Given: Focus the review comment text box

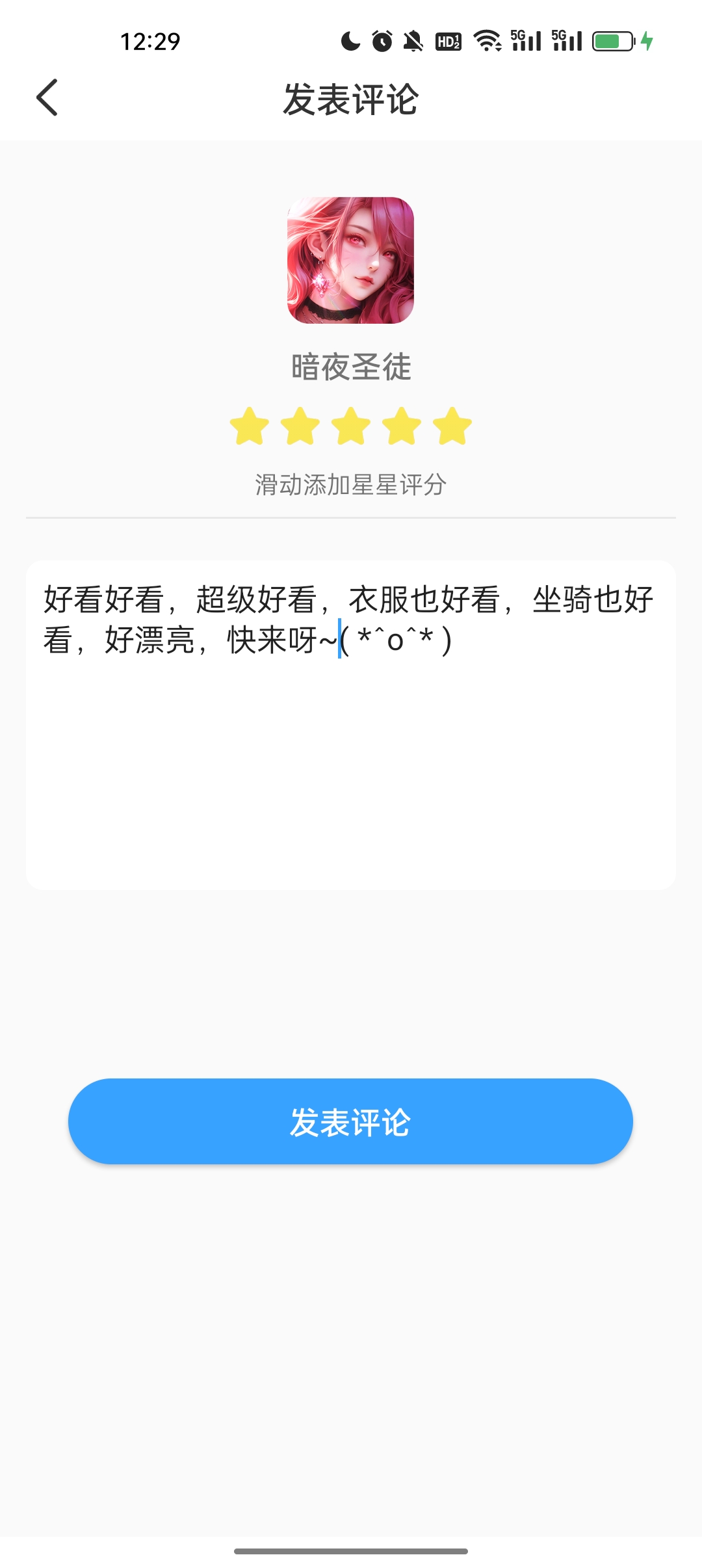Looking at the screenshot, I should tap(351, 748).
